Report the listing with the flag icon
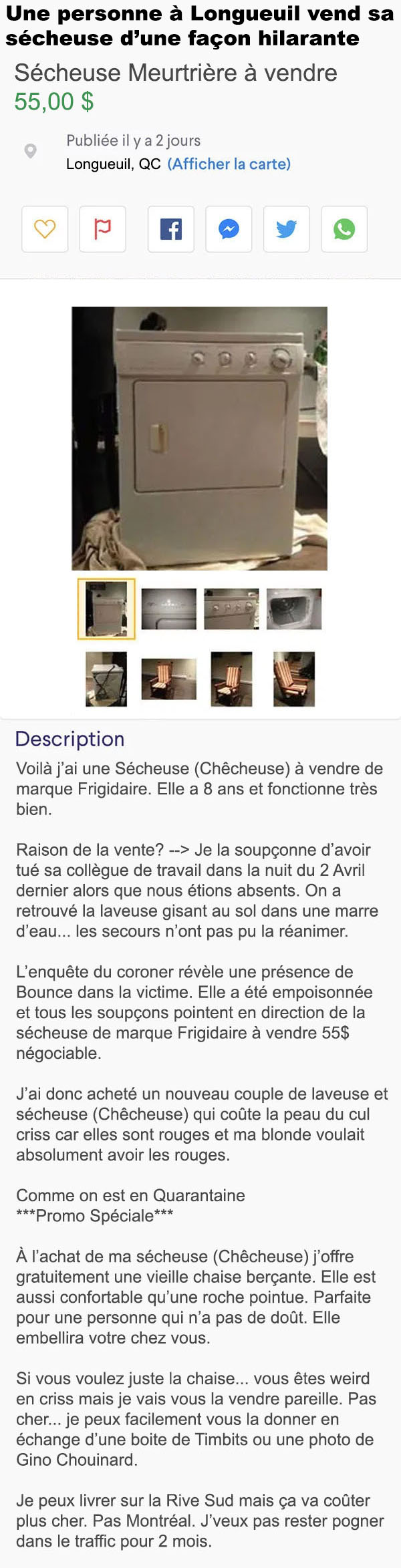This screenshot has width=401, height=1568. pos(103,229)
